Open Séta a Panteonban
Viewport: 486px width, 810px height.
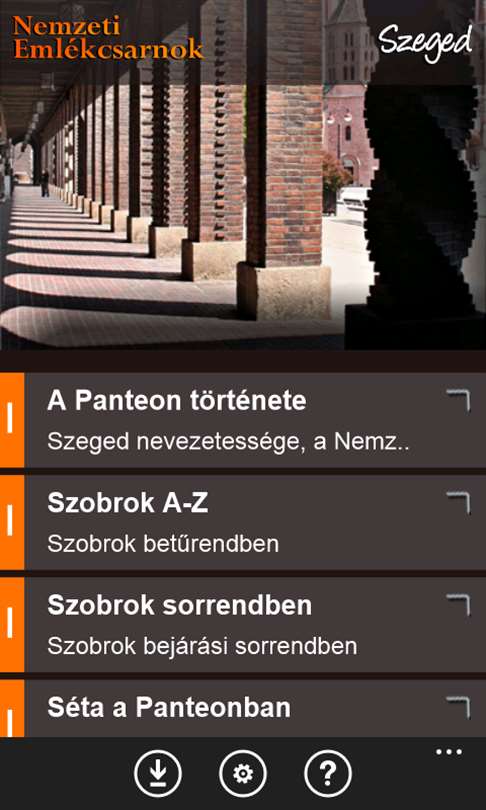(243, 708)
